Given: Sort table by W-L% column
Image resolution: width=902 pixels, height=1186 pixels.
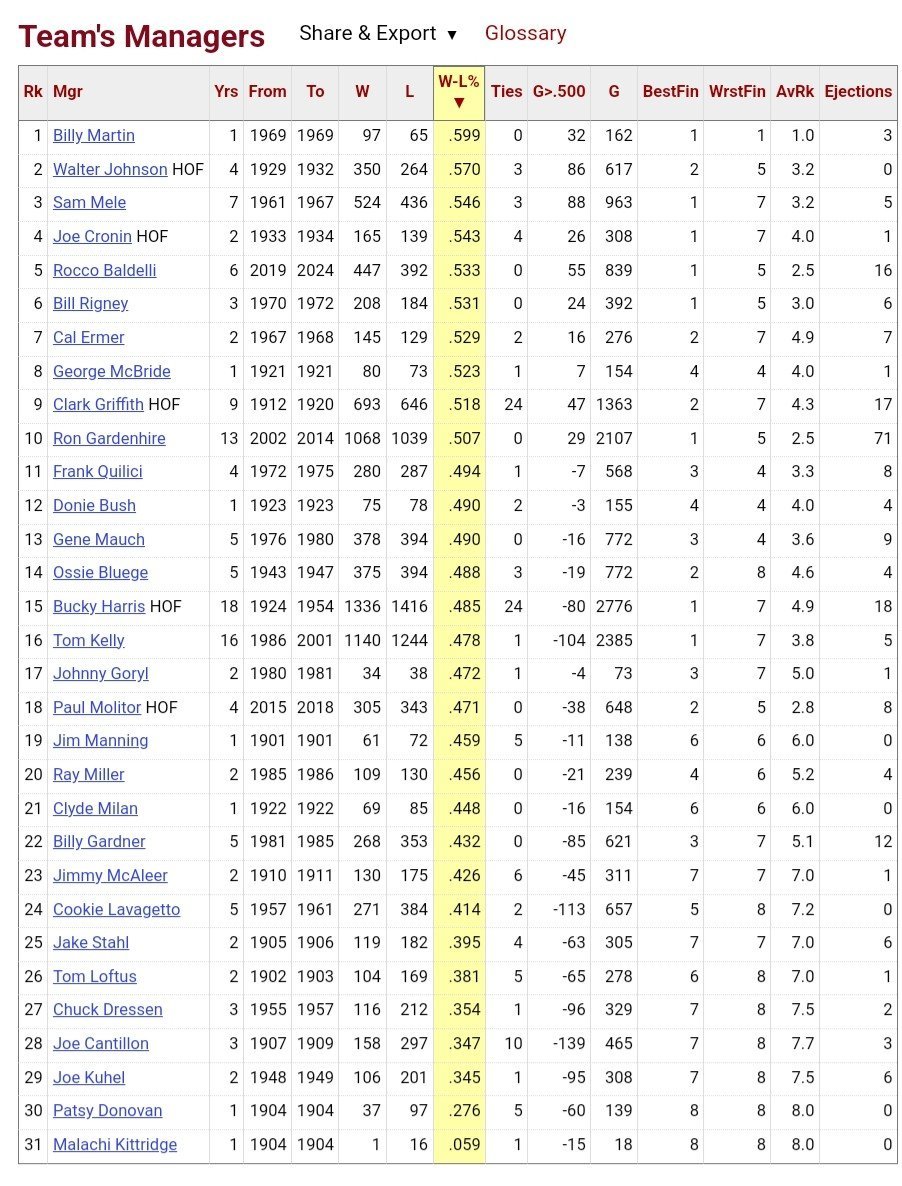Looking at the screenshot, I should (459, 91).
